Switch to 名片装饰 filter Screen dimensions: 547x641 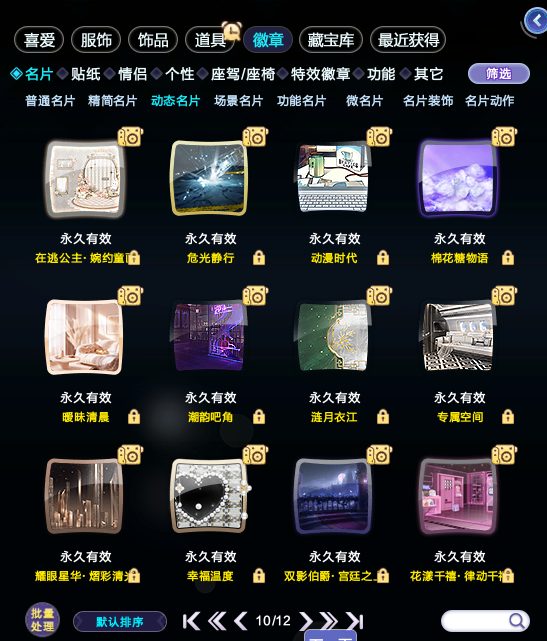[x=428, y=101]
